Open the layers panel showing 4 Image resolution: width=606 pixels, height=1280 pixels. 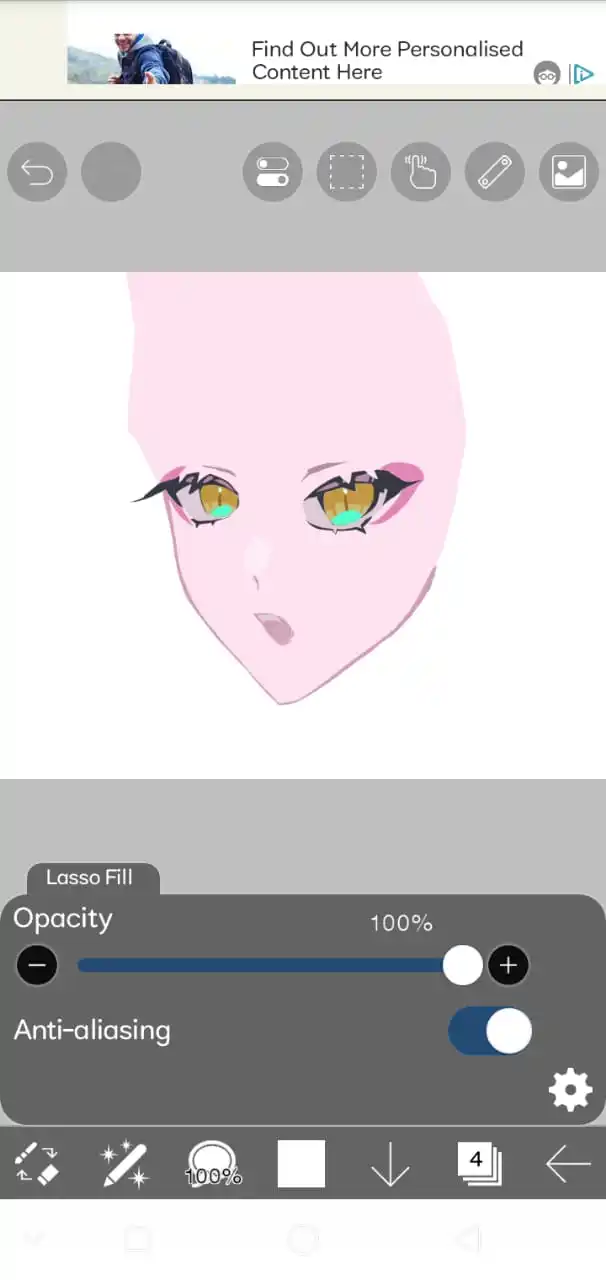pyautogui.click(x=478, y=1163)
